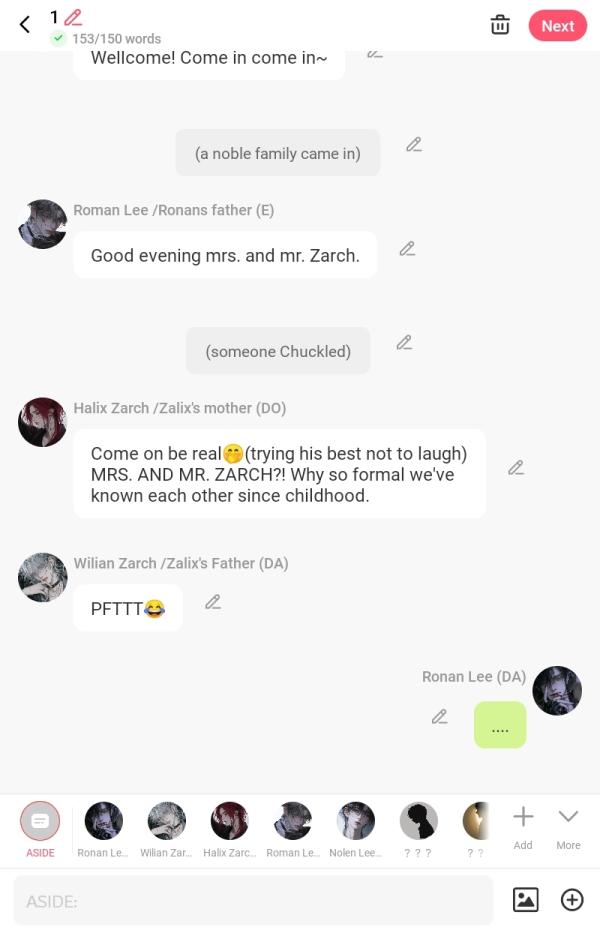
Task: Select the "? ? ?" silhouette character
Action: [418, 822]
